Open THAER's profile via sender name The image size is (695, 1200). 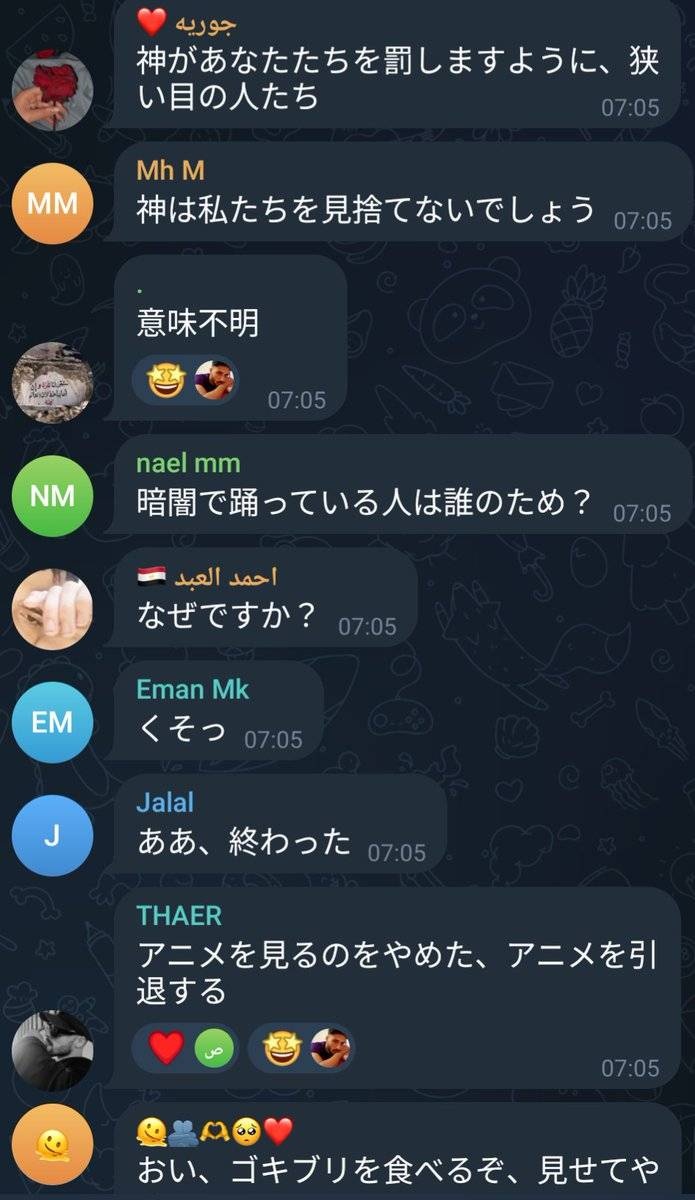coord(179,915)
